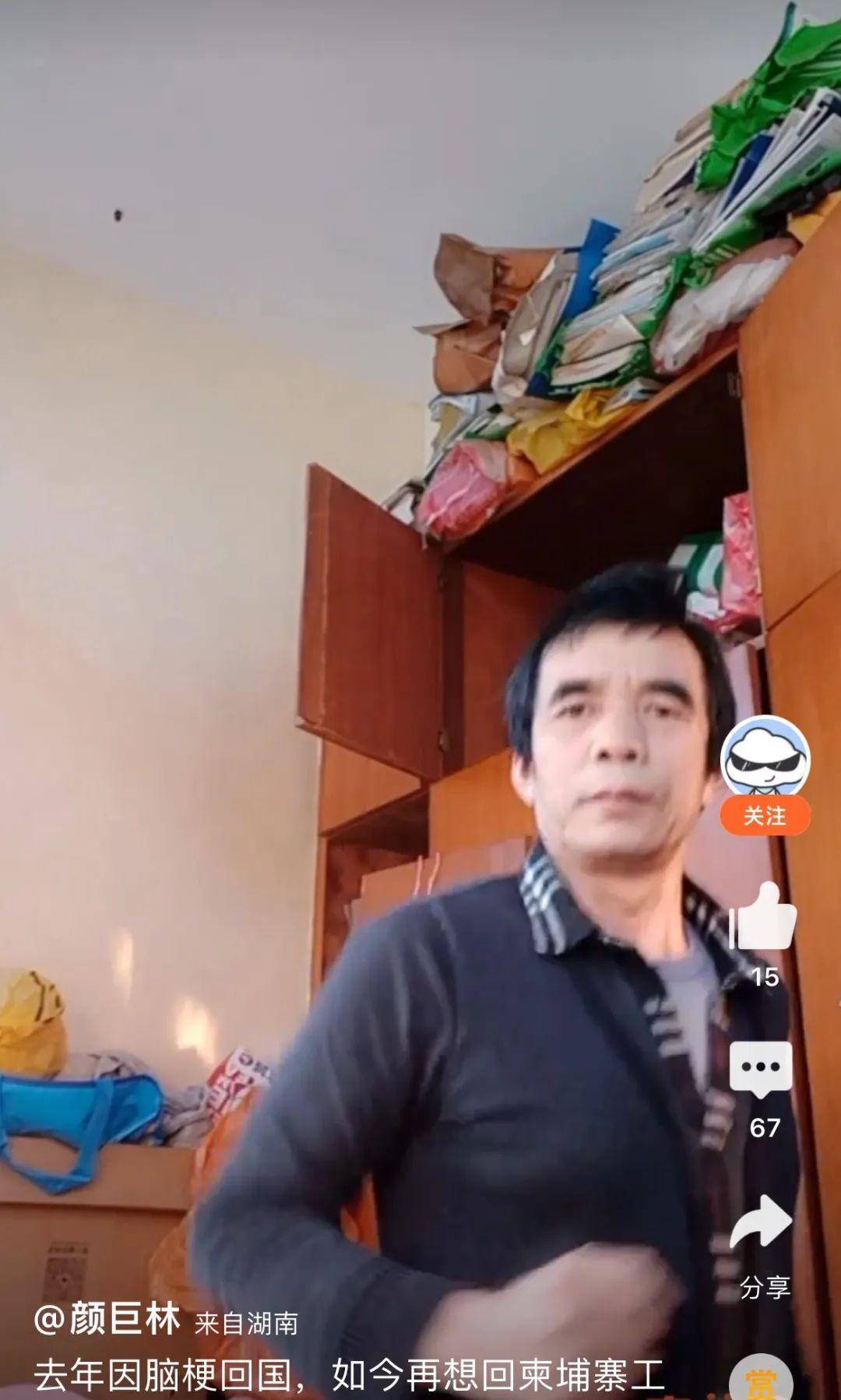This screenshot has height=1400, width=841.
Task: Open @颜巨林 username link
Action: [107, 1321]
